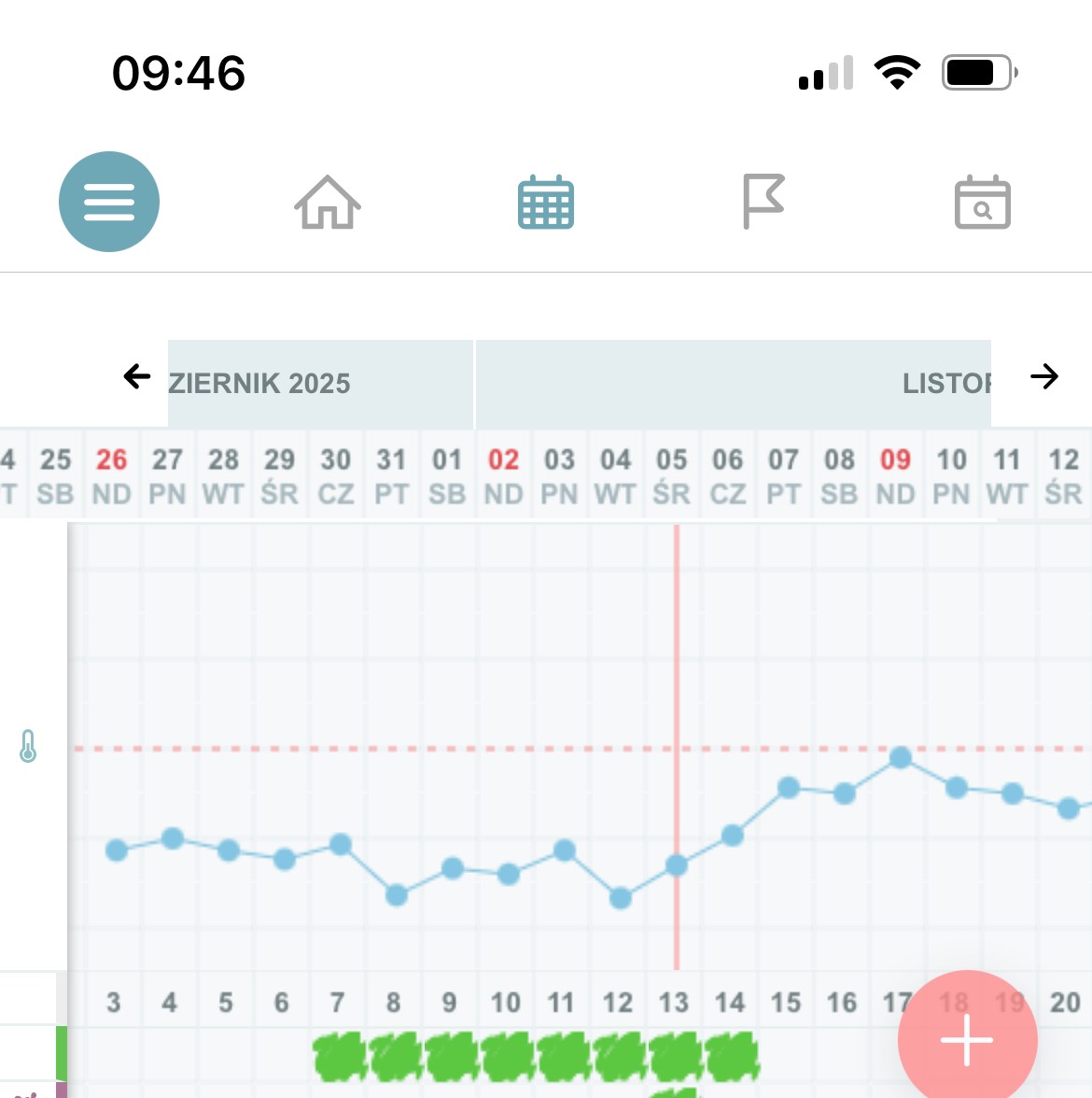
Task: Select day 05 ŚR column header
Action: [671, 476]
